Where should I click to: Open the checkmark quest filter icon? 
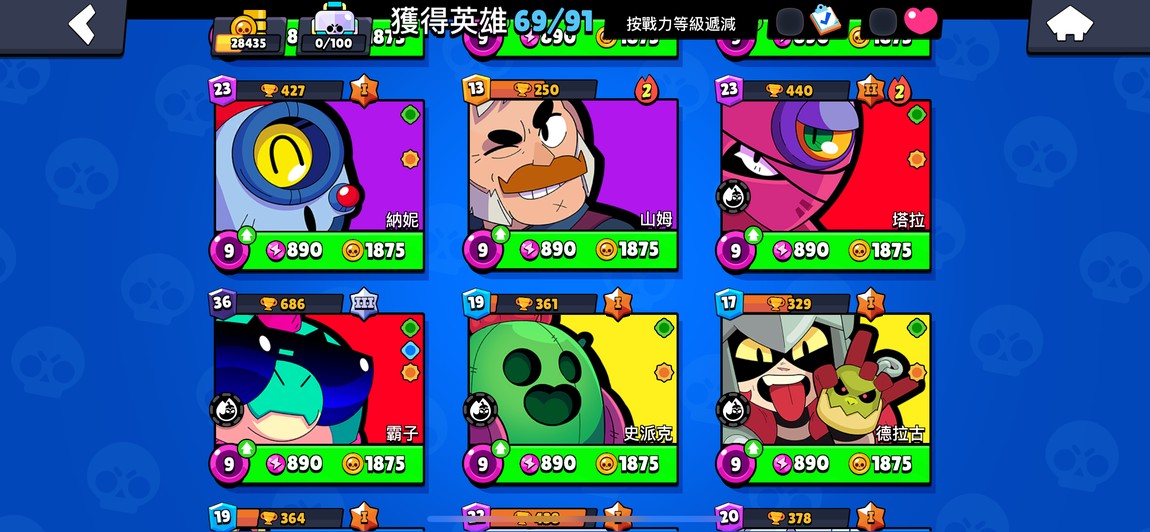point(824,20)
